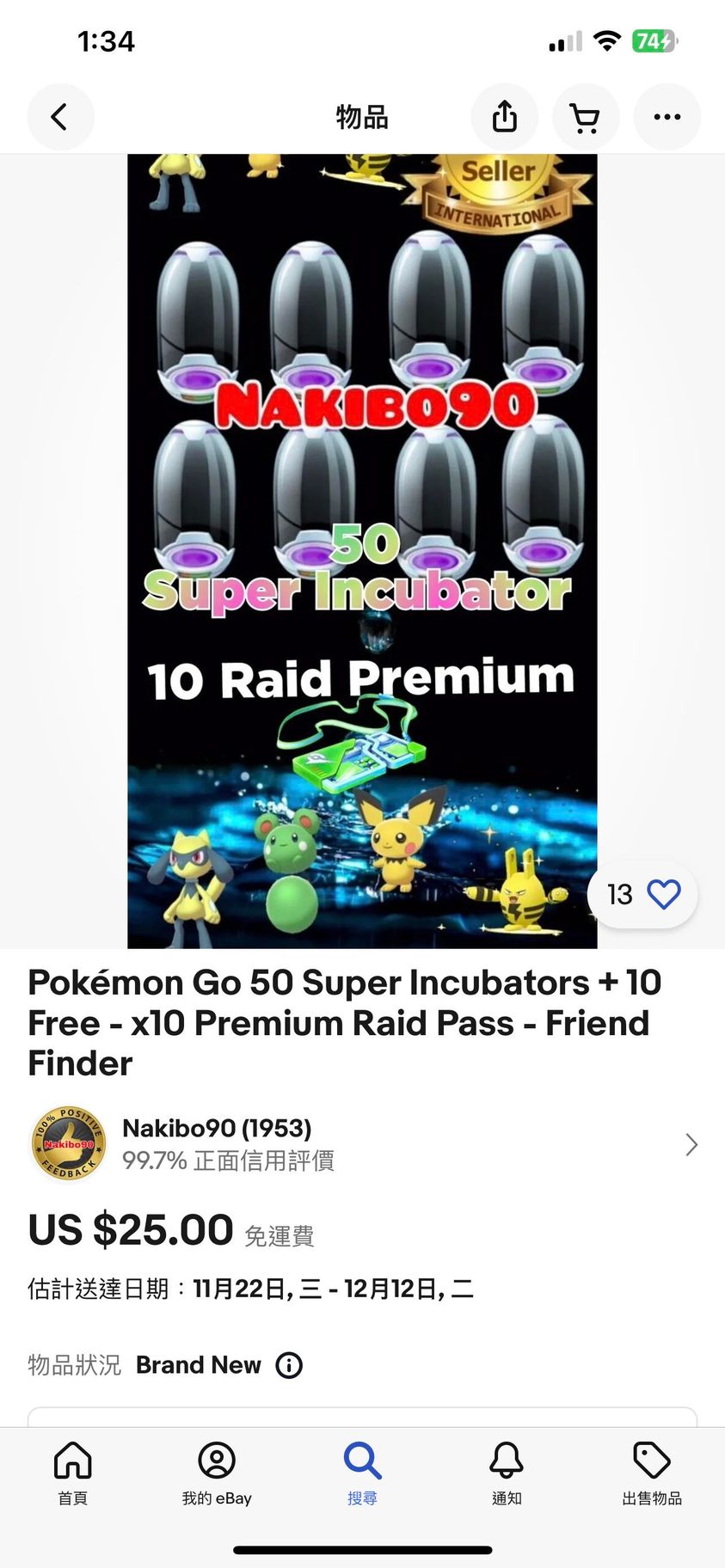Open the 我的 eBay tab
The width and height of the screenshot is (725, 1568).
coord(217,1472)
